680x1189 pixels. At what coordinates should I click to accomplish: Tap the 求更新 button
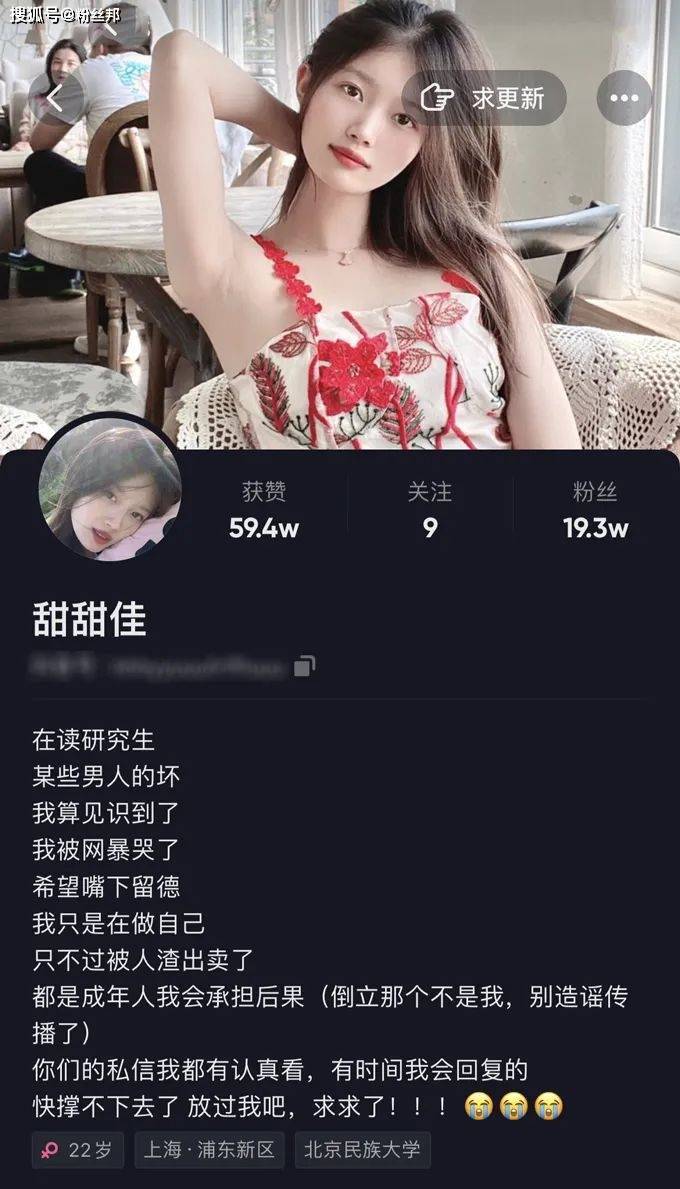coord(485,98)
